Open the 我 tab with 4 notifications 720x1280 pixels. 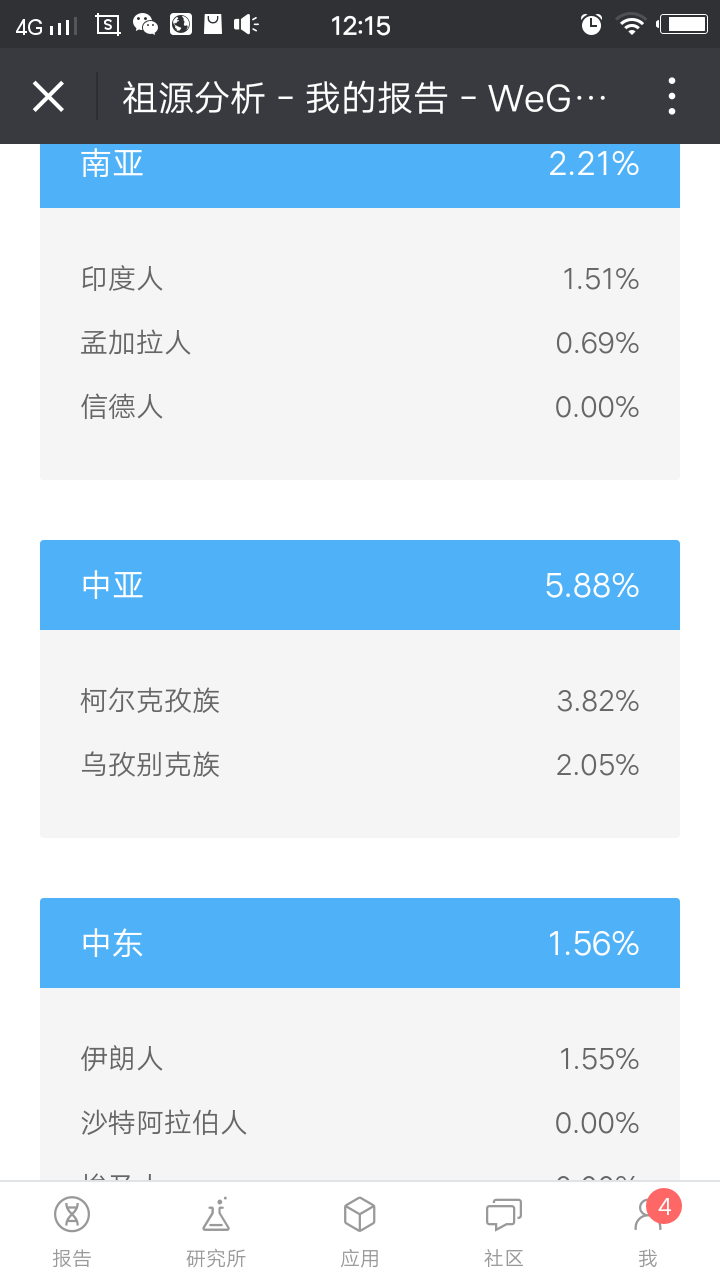point(648,1232)
